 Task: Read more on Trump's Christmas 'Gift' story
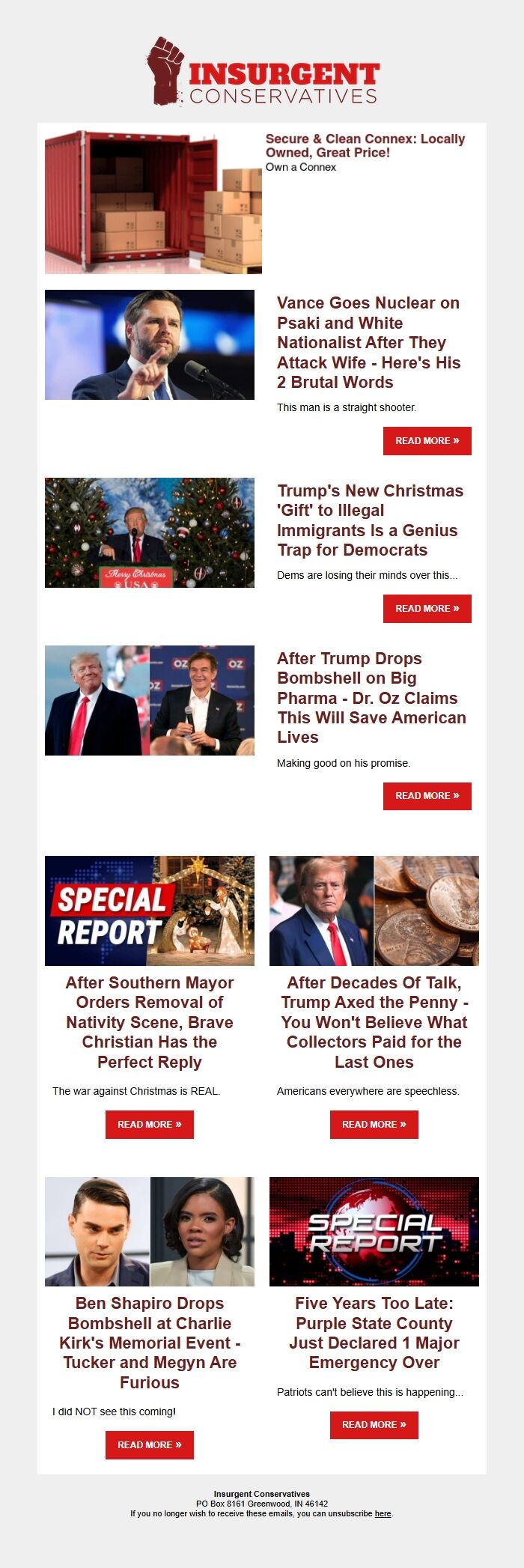pos(427,609)
